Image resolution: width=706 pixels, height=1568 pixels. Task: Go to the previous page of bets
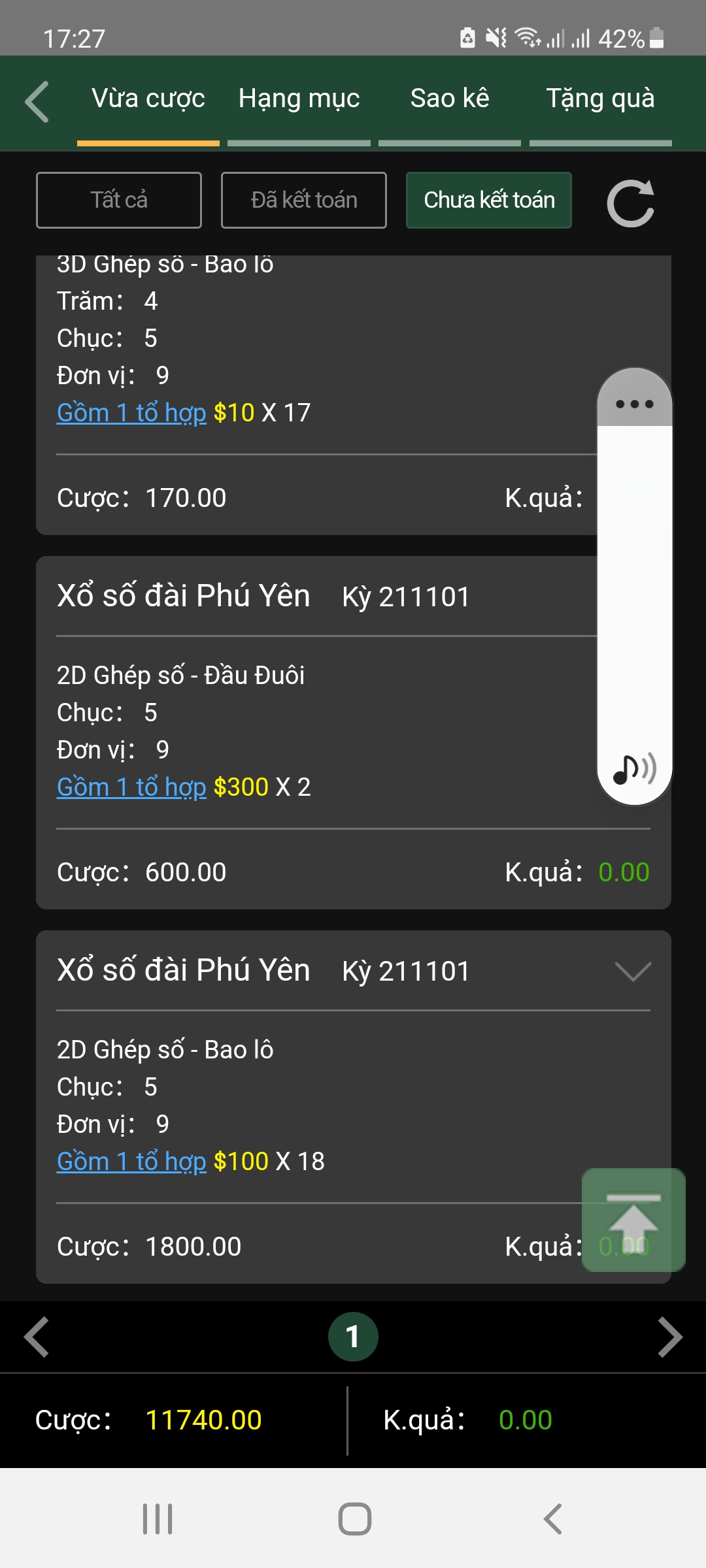[x=37, y=1337]
